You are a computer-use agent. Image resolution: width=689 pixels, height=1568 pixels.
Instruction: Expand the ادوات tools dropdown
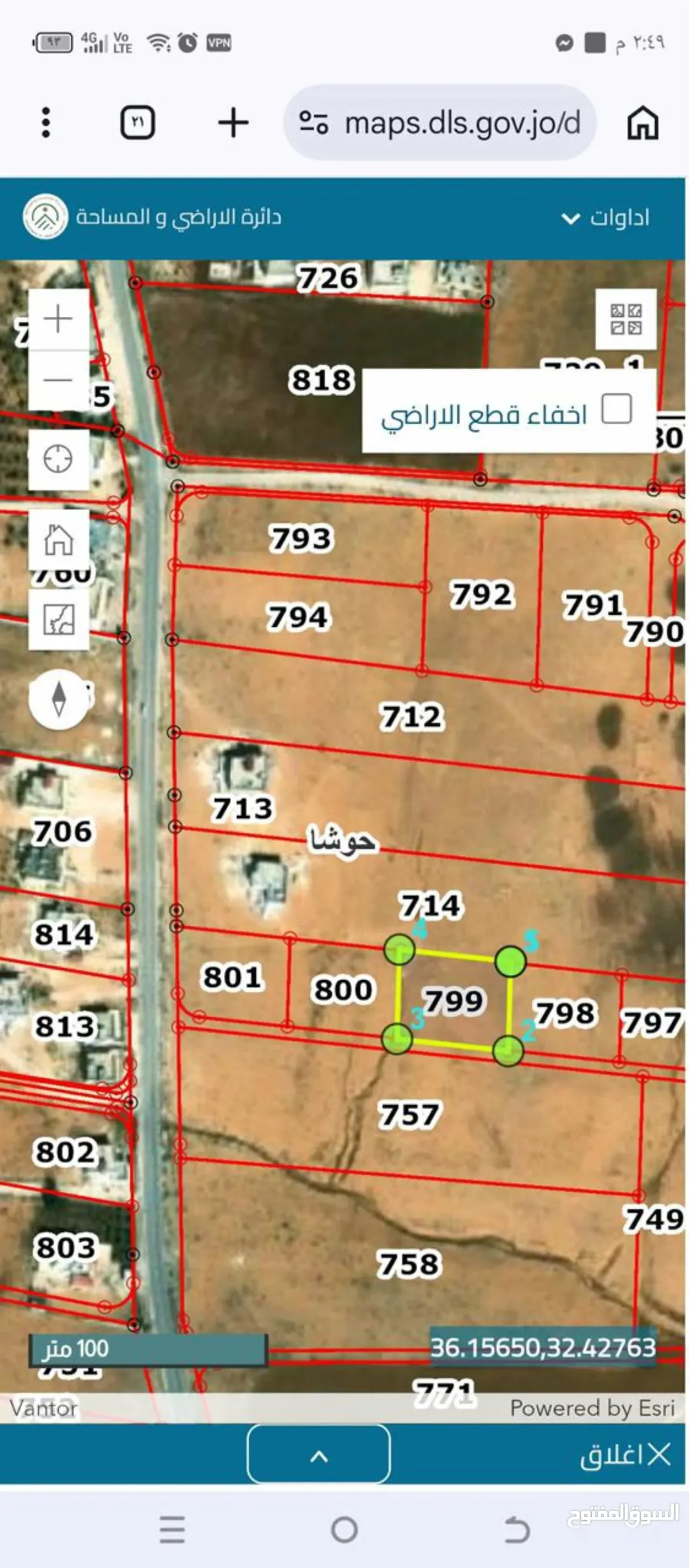(x=605, y=218)
